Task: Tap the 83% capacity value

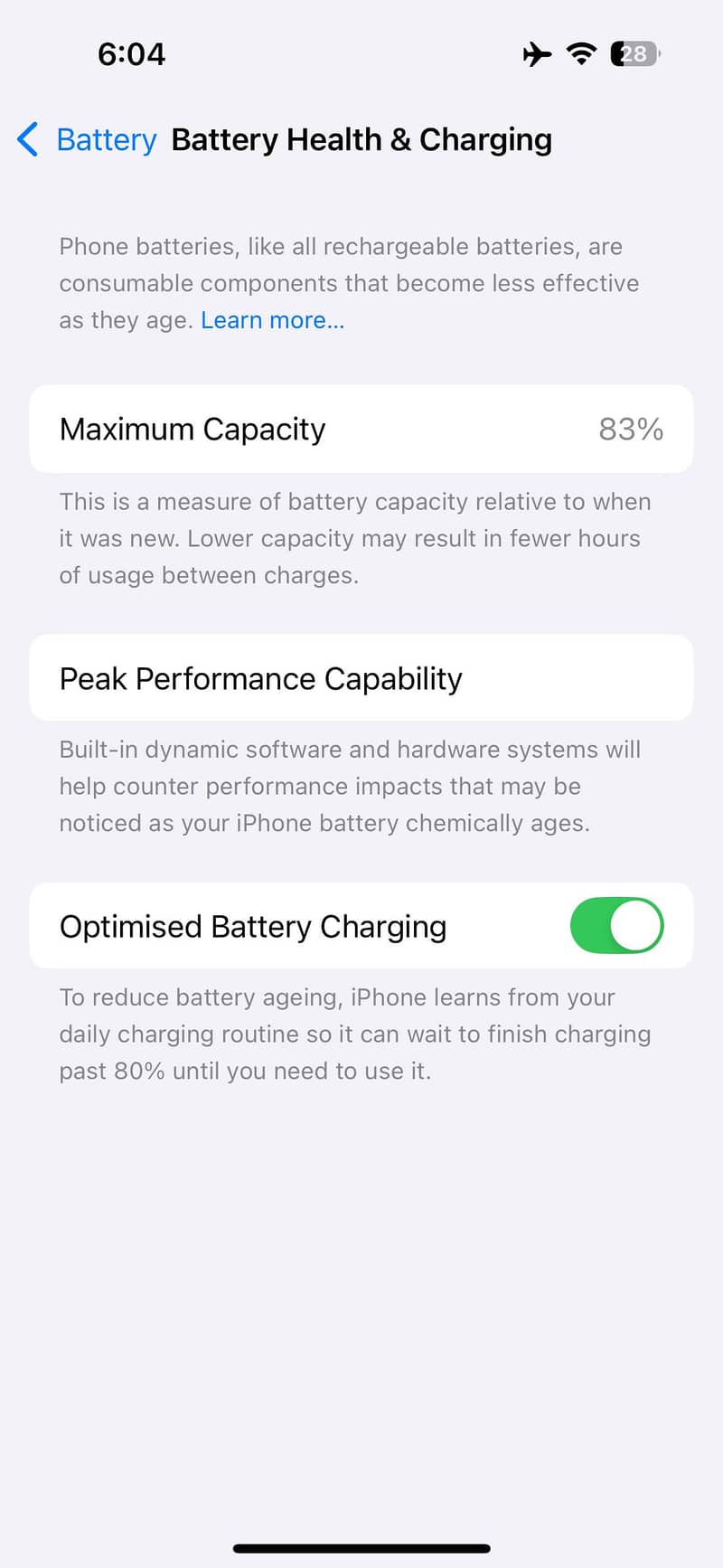Action: [631, 429]
